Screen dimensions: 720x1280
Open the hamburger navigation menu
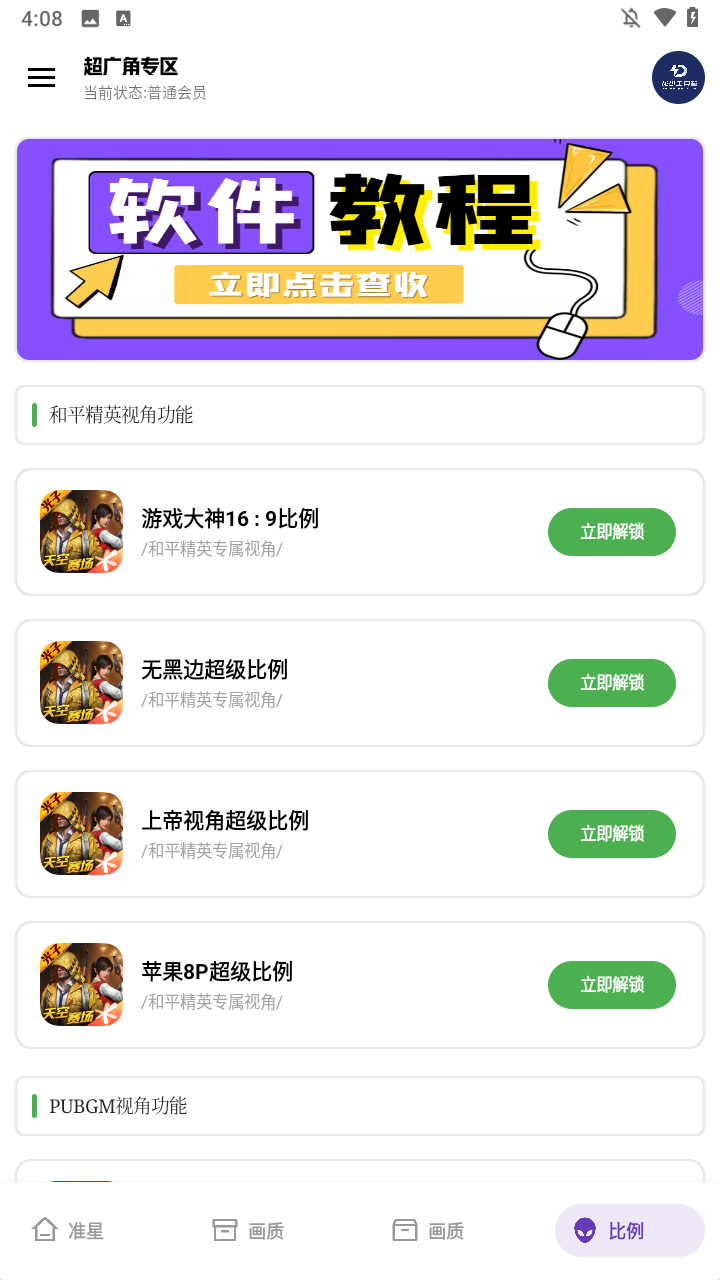pos(41,77)
